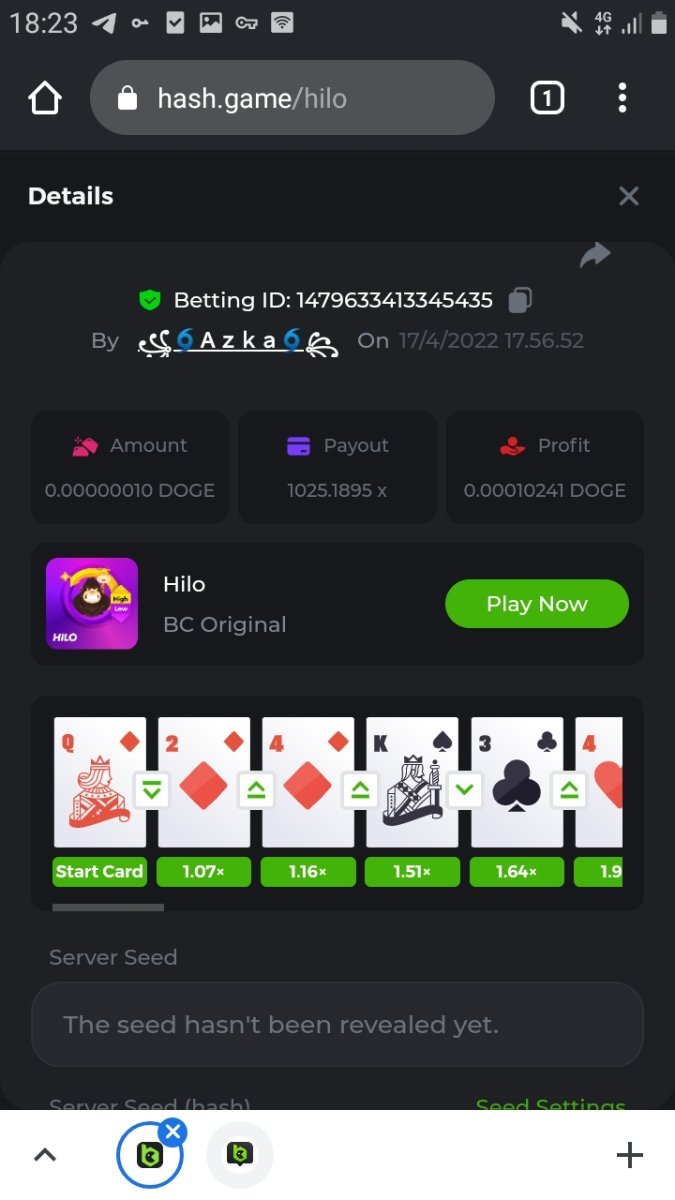The width and height of the screenshot is (675, 1200).
Task: Open the tab switcher showing one tab
Action: pyautogui.click(x=546, y=98)
